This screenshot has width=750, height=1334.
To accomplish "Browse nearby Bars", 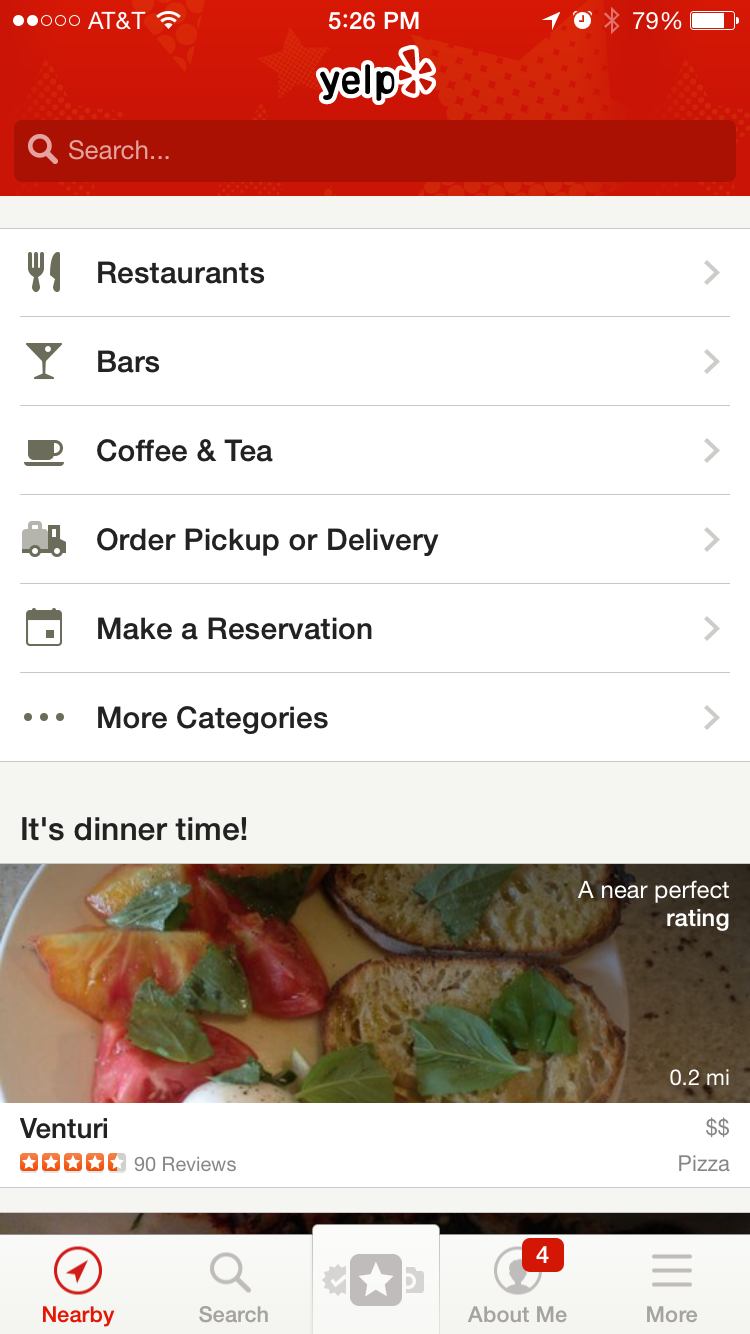I will pyautogui.click(x=375, y=362).
